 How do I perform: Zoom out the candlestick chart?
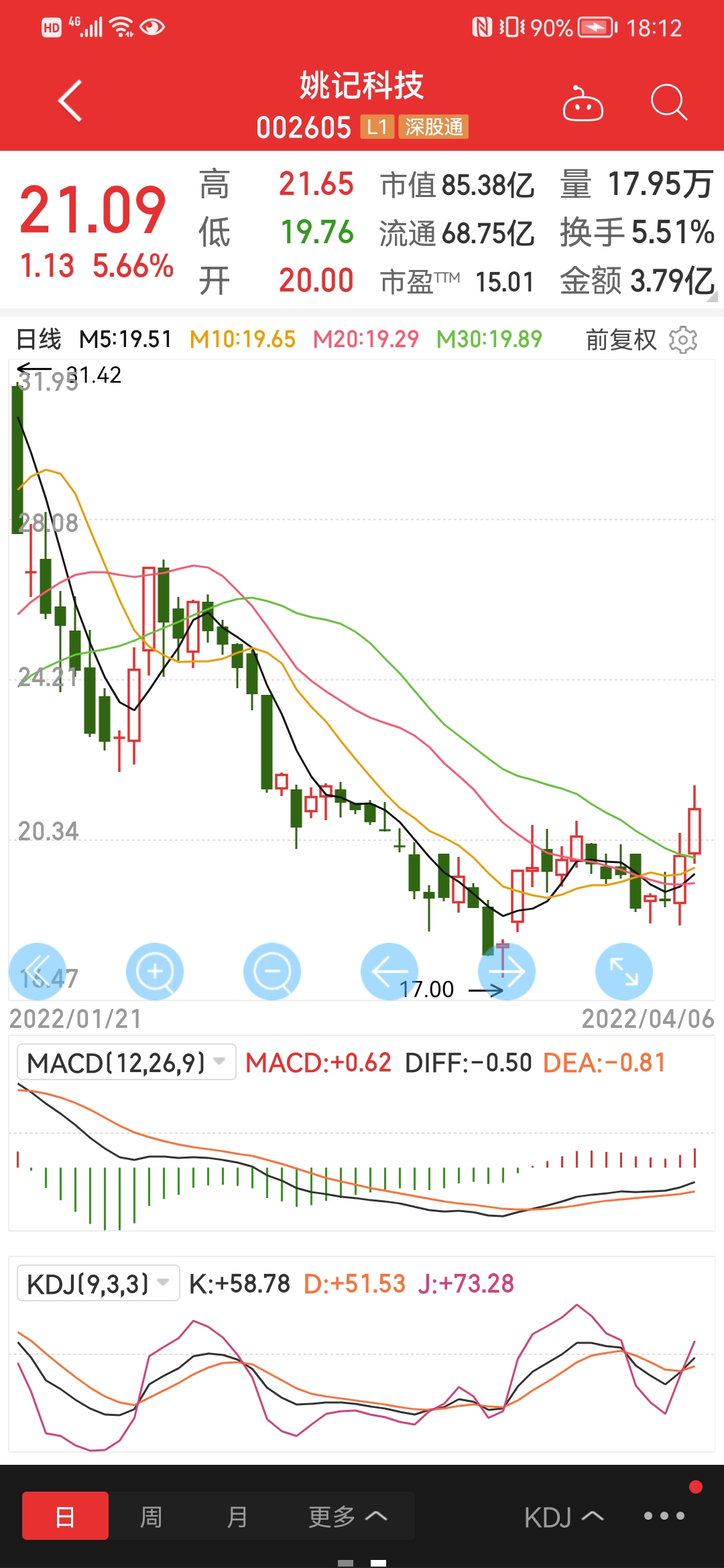coord(272,972)
